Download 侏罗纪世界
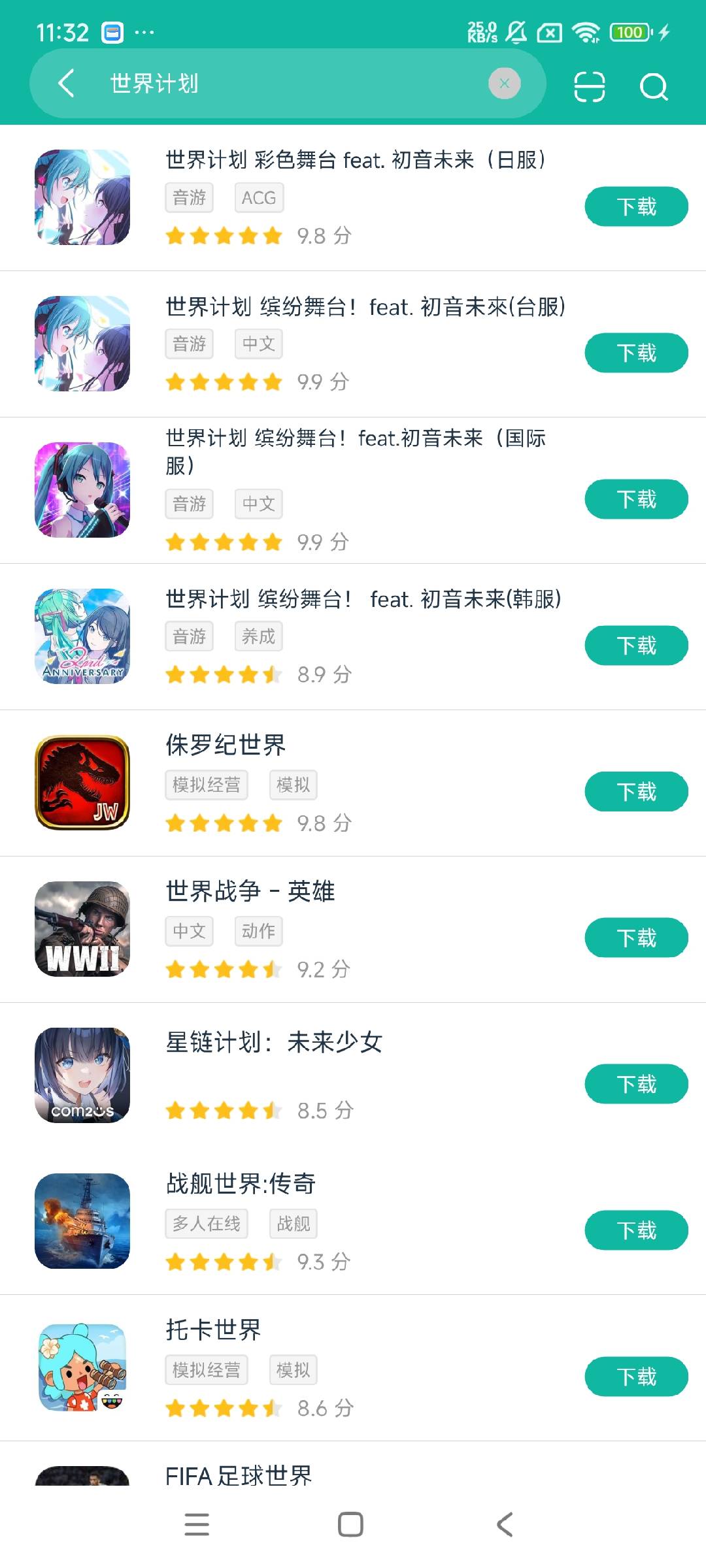 pyautogui.click(x=635, y=792)
